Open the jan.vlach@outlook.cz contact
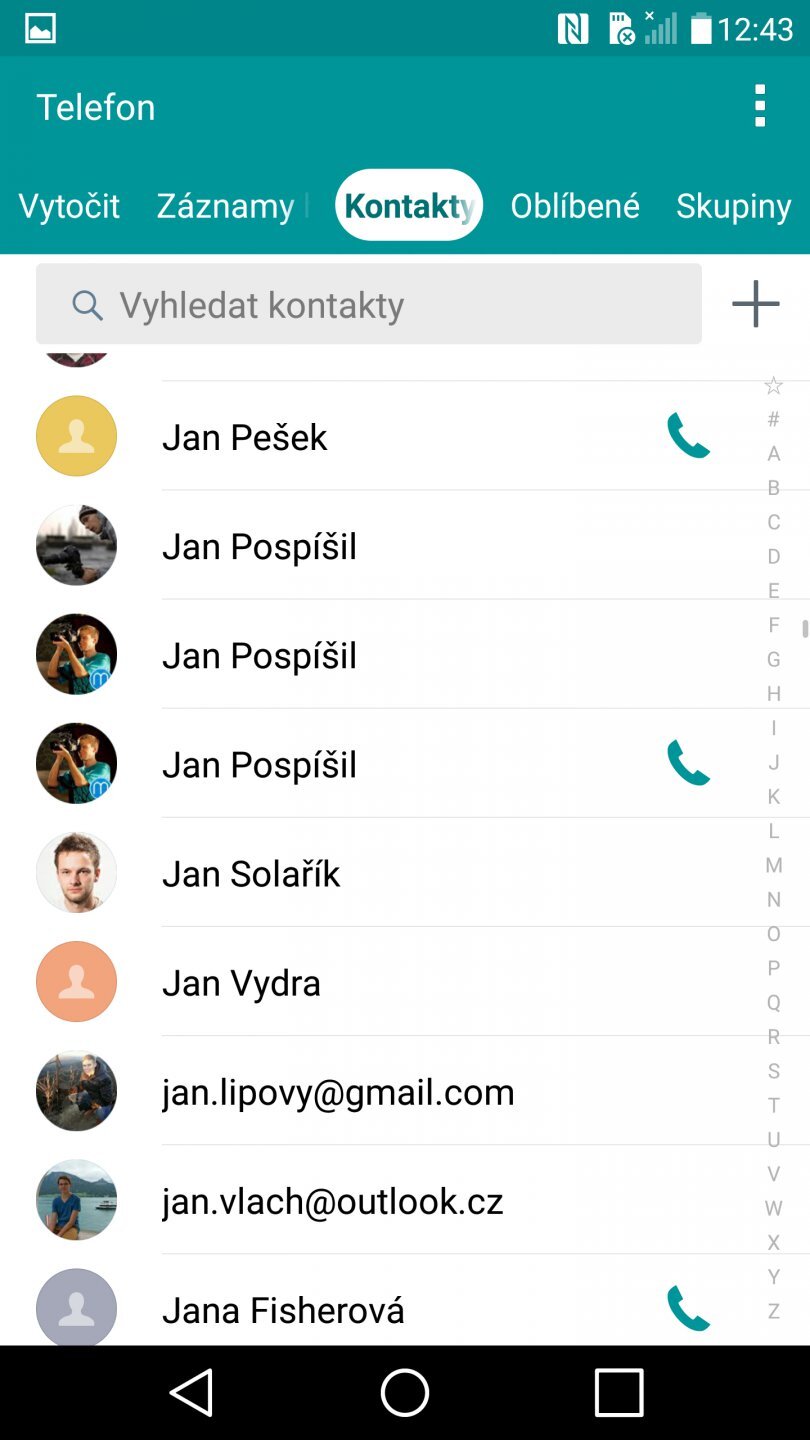The height and width of the screenshot is (1440, 810). point(332,1201)
